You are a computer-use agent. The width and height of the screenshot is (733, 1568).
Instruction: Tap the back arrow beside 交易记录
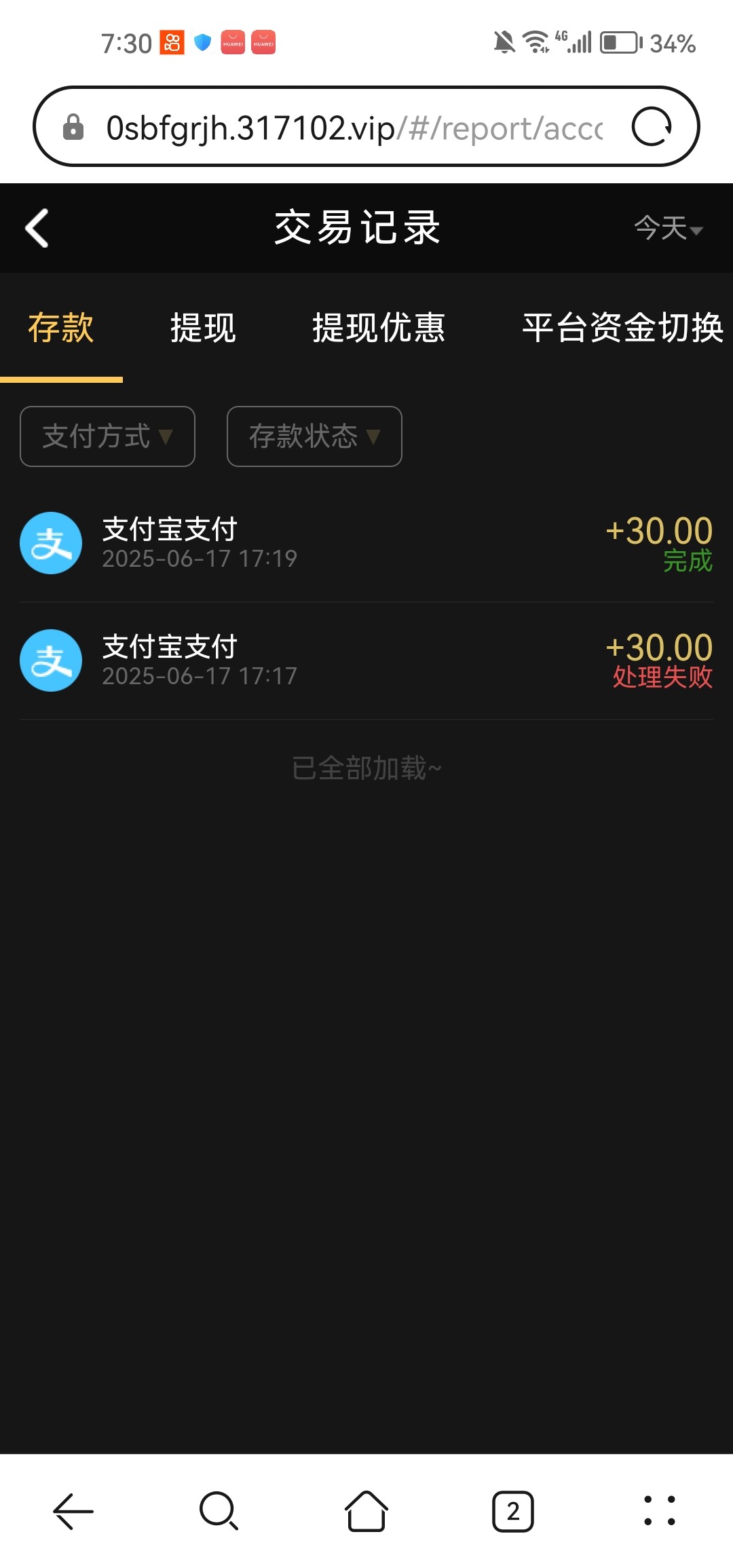coord(37,229)
